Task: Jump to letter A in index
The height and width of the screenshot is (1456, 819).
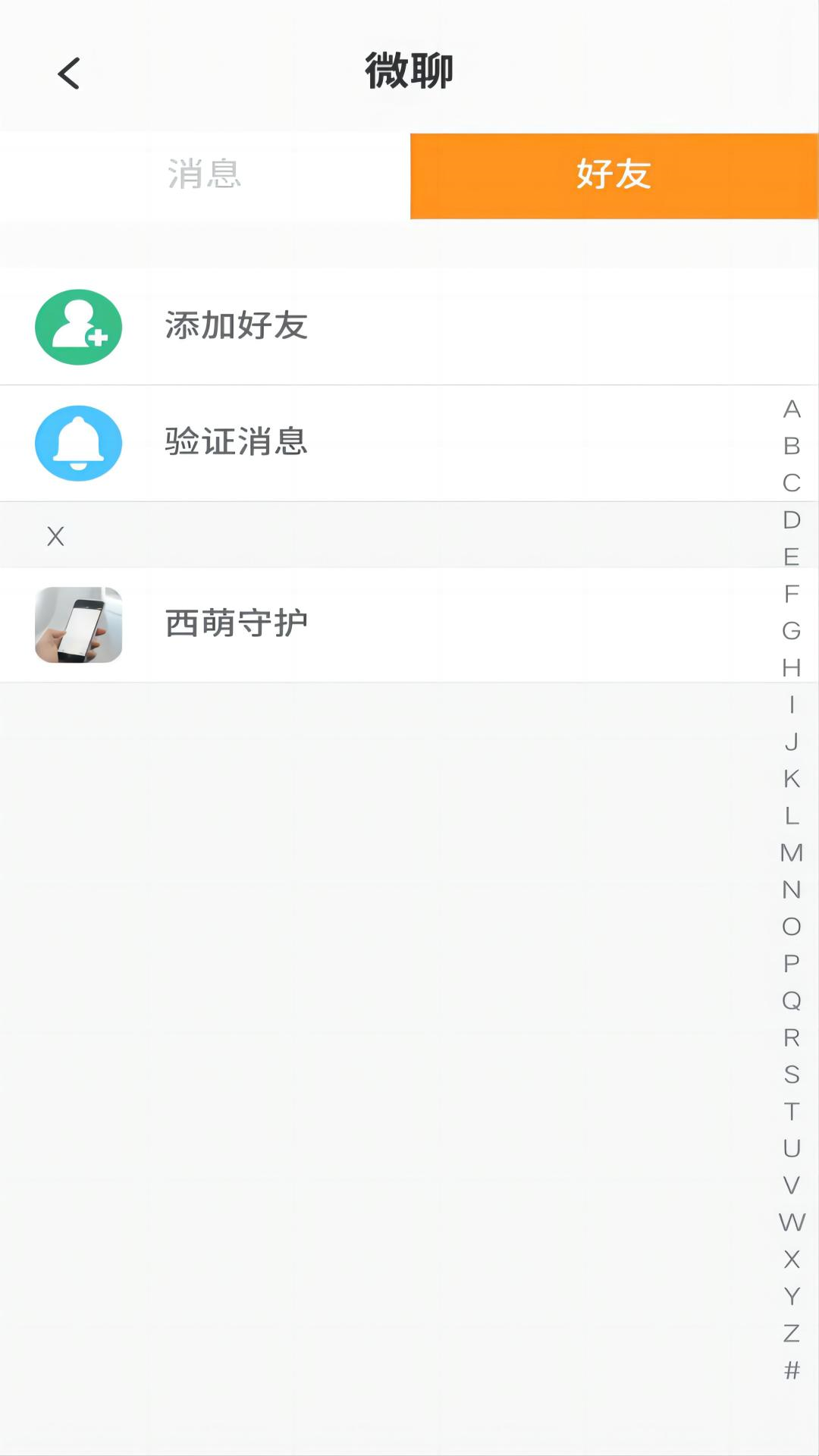Action: [x=792, y=409]
